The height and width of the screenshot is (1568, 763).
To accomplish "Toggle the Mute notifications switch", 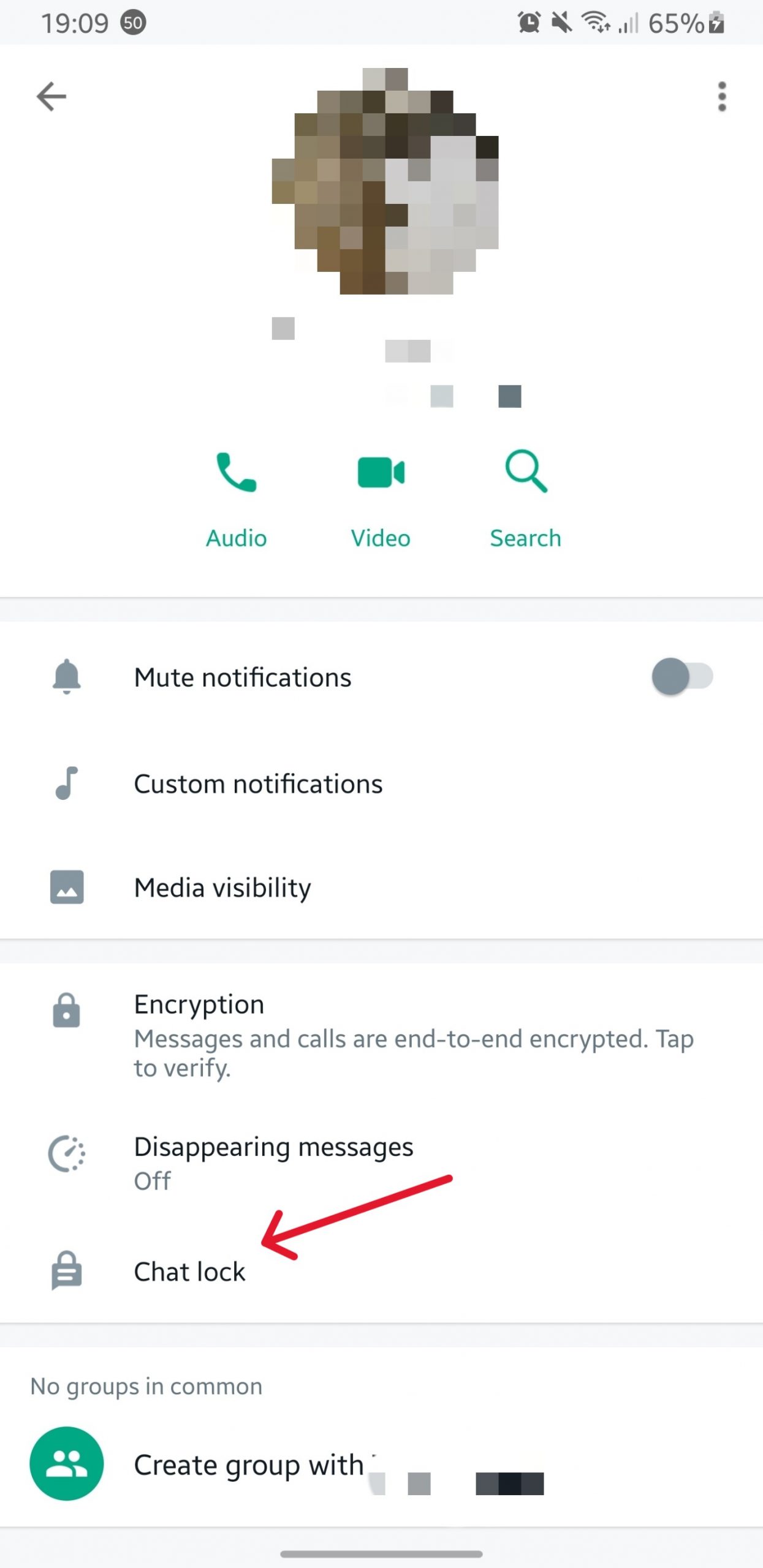I will coord(682,677).
